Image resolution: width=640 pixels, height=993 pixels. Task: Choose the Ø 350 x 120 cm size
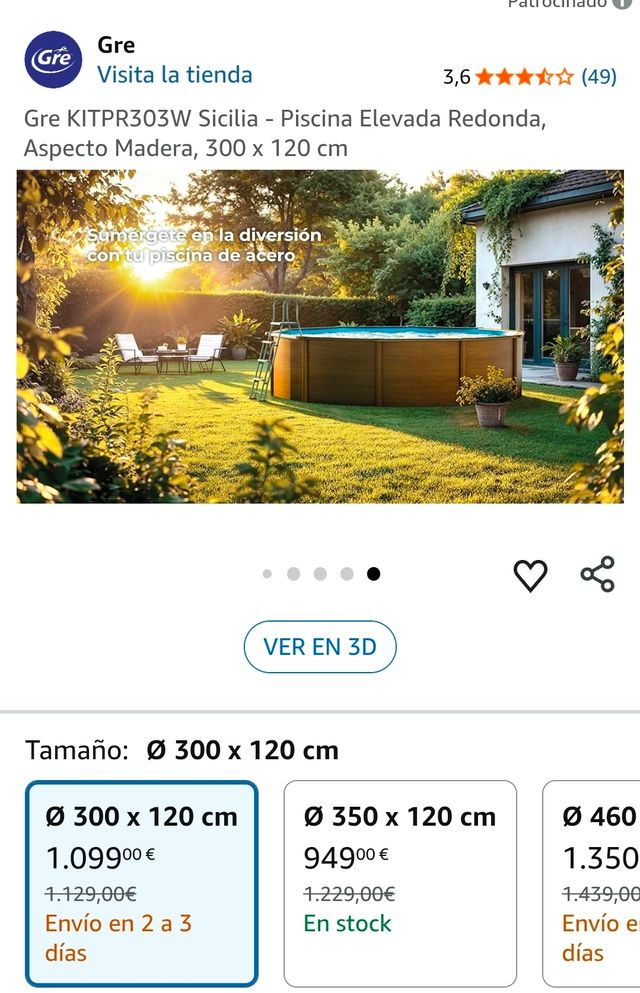pos(400,883)
